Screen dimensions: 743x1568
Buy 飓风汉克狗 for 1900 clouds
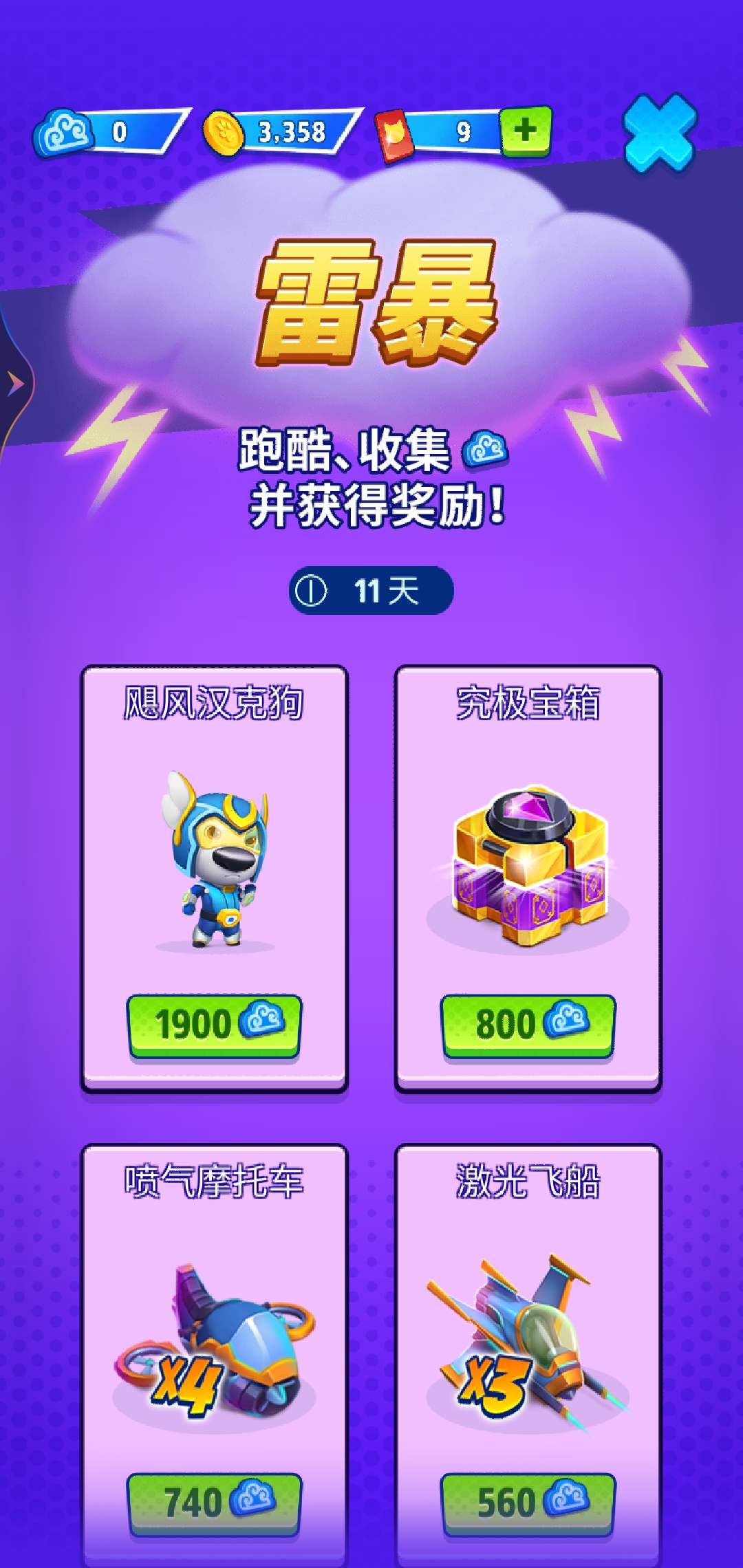coord(214,1025)
